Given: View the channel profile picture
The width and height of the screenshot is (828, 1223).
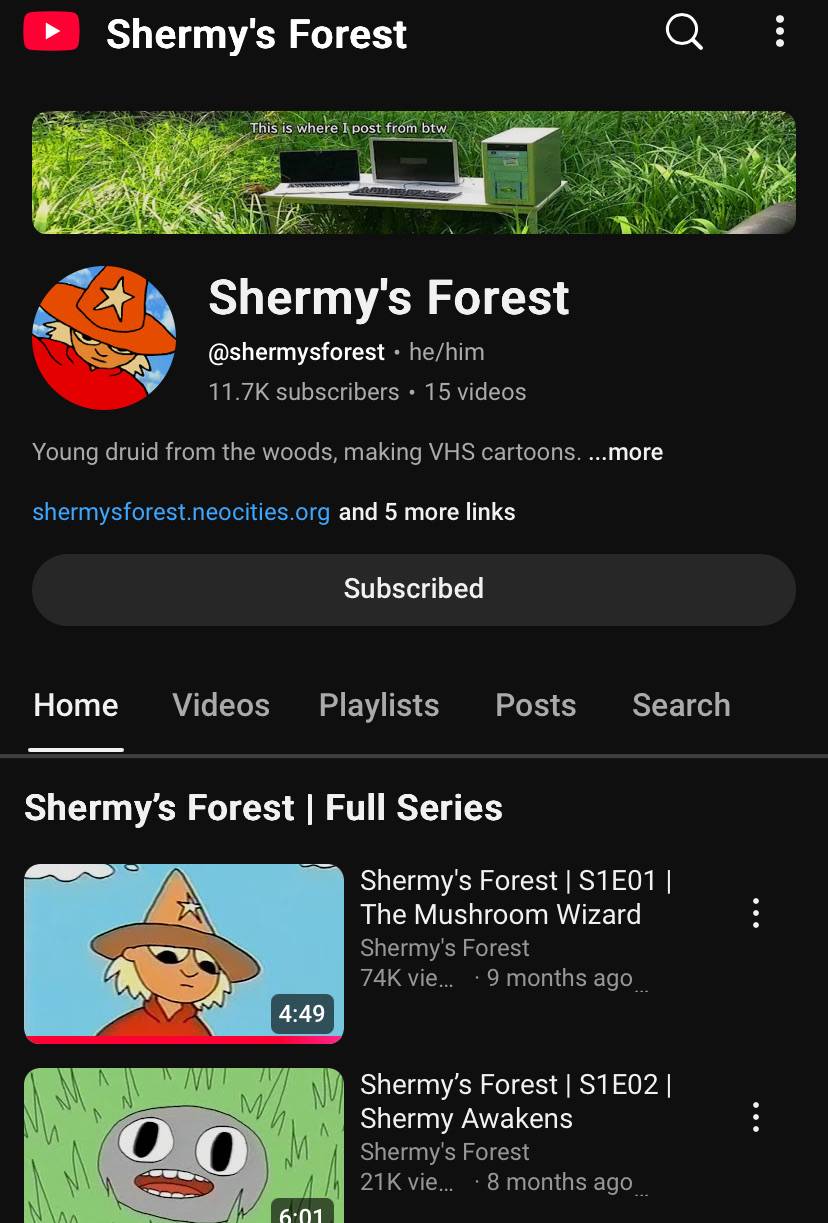Looking at the screenshot, I should (104, 337).
